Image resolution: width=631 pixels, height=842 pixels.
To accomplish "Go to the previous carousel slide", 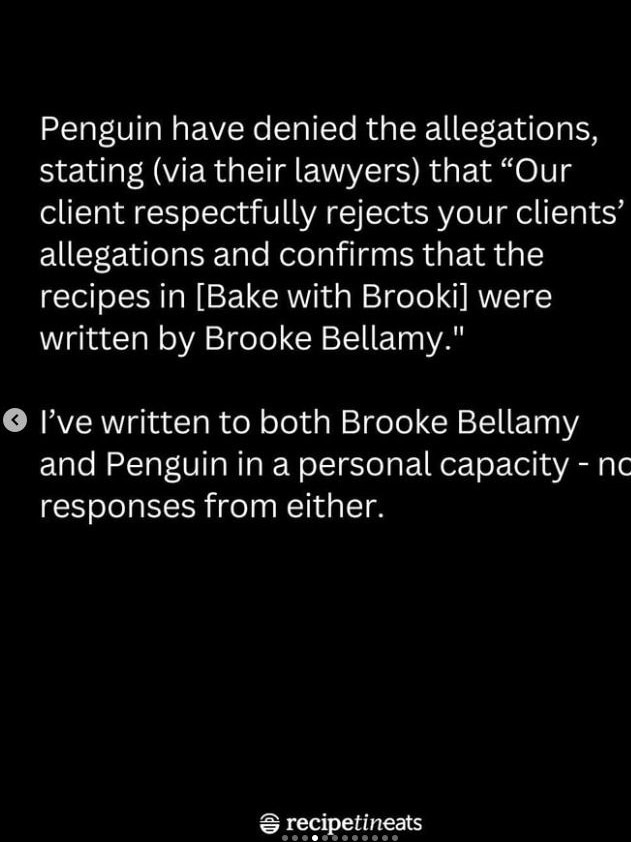I will tap(15, 421).
